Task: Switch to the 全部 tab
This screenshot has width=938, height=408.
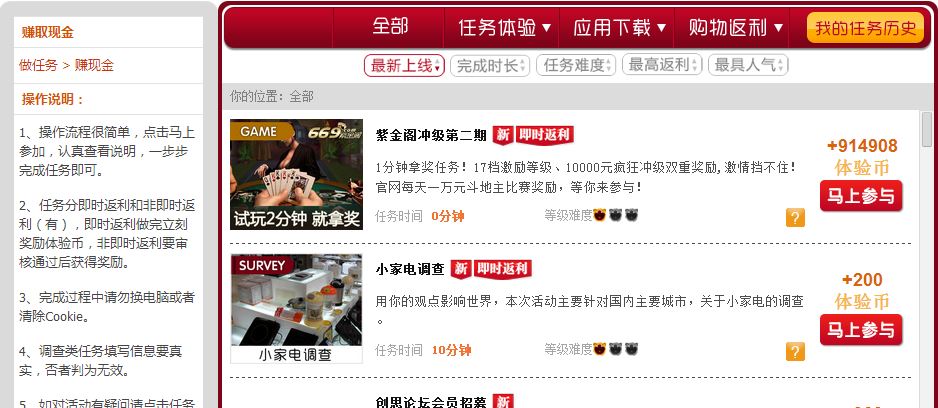Action: [389, 27]
